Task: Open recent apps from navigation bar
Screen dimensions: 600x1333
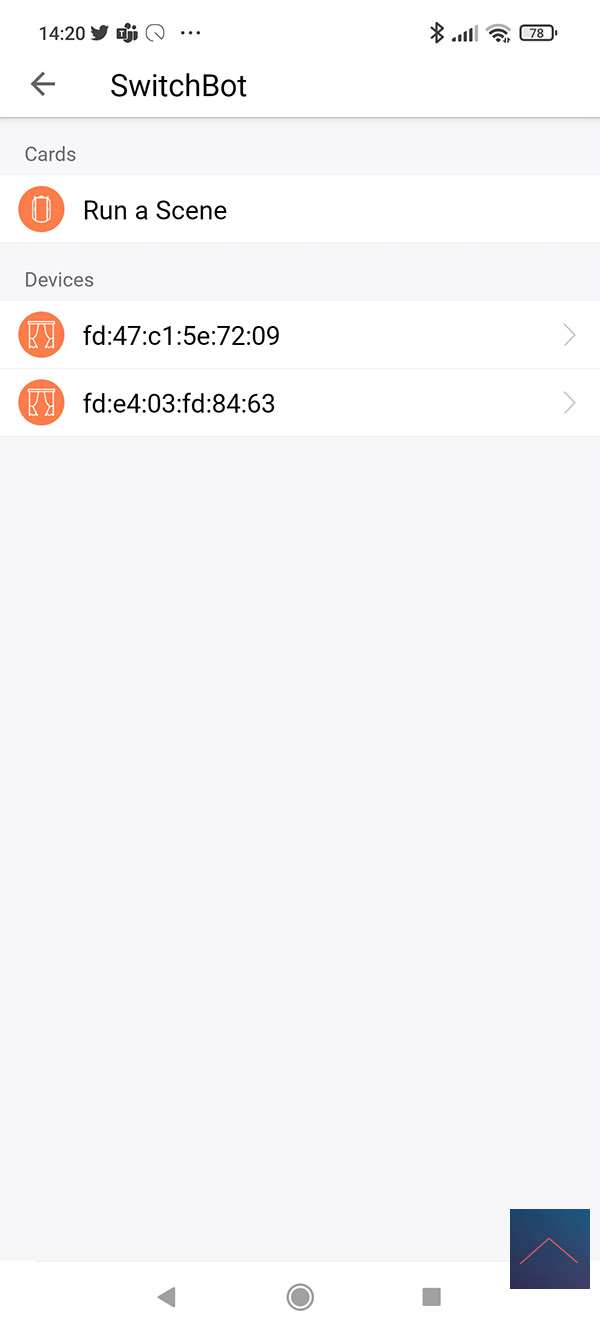Action: point(432,1297)
